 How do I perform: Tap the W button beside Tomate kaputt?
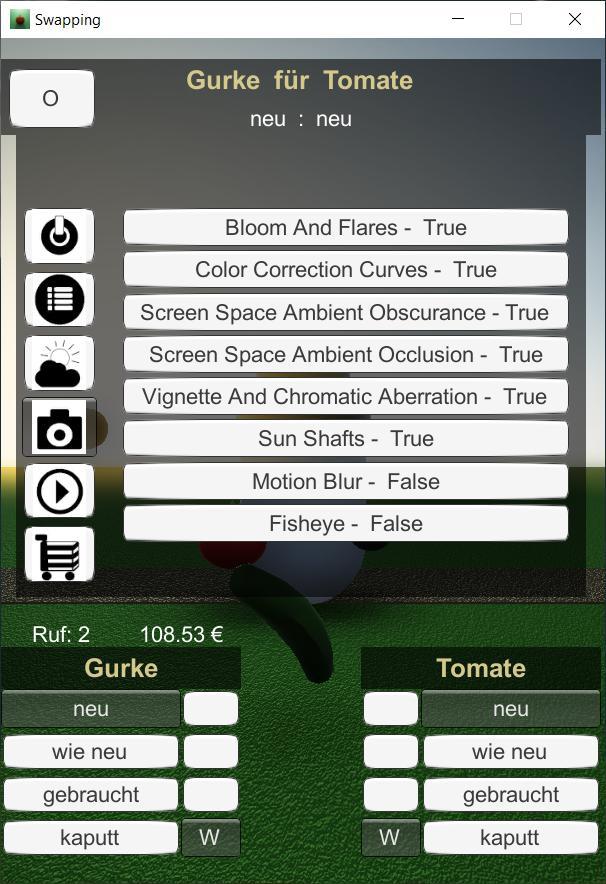pos(389,837)
